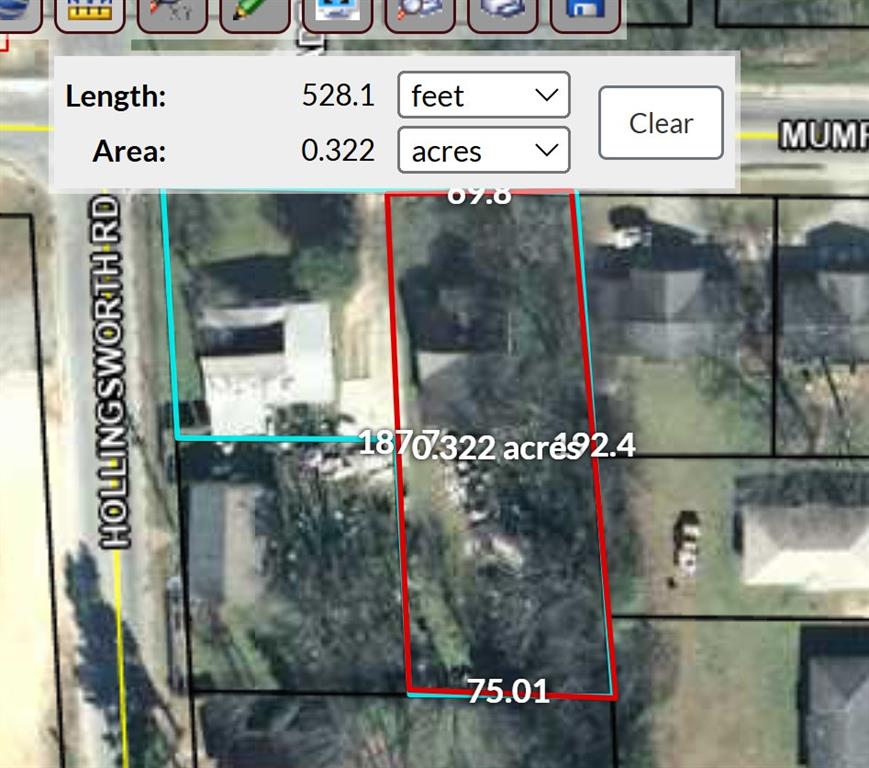869x768 pixels.
Task: Clear the current measurement
Action: pyautogui.click(x=660, y=123)
